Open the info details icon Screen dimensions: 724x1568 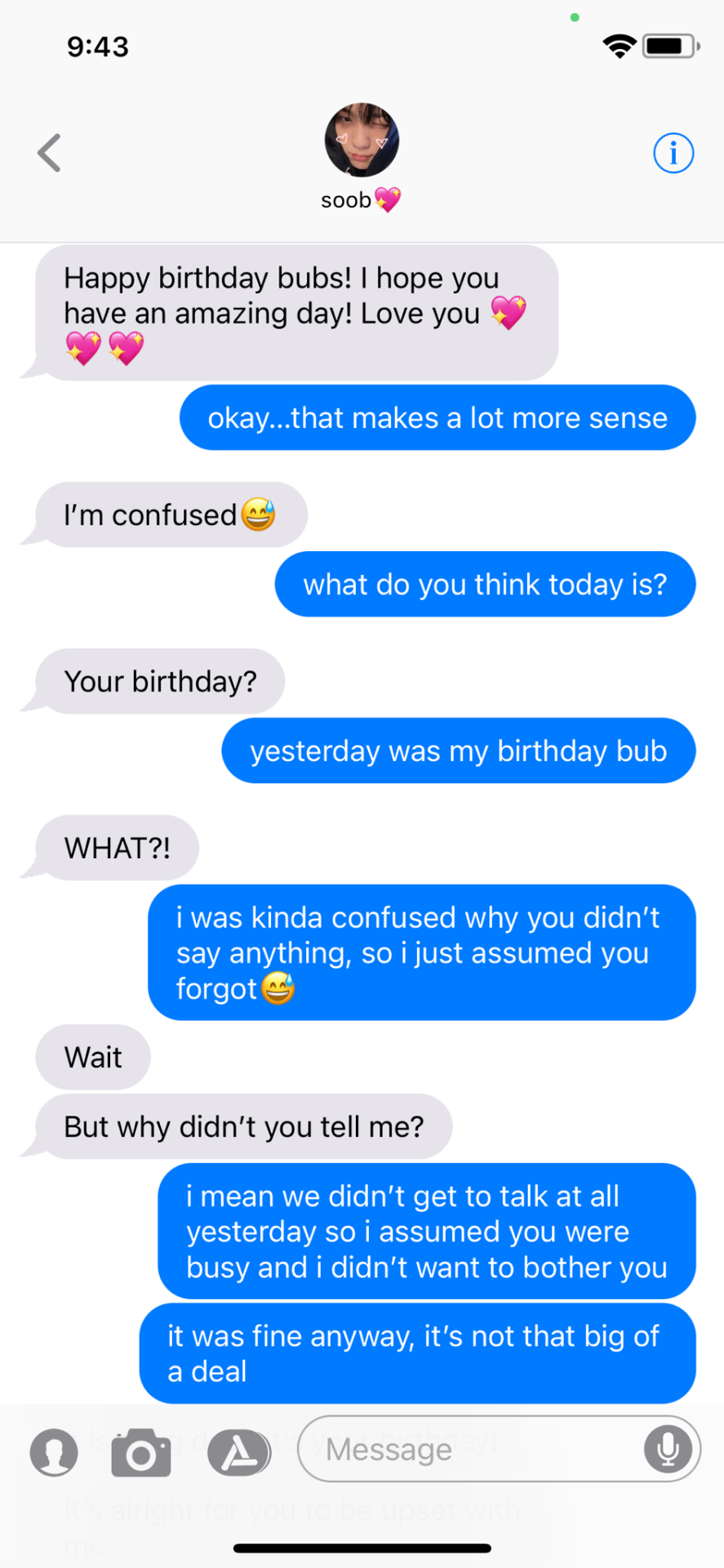(673, 153)
